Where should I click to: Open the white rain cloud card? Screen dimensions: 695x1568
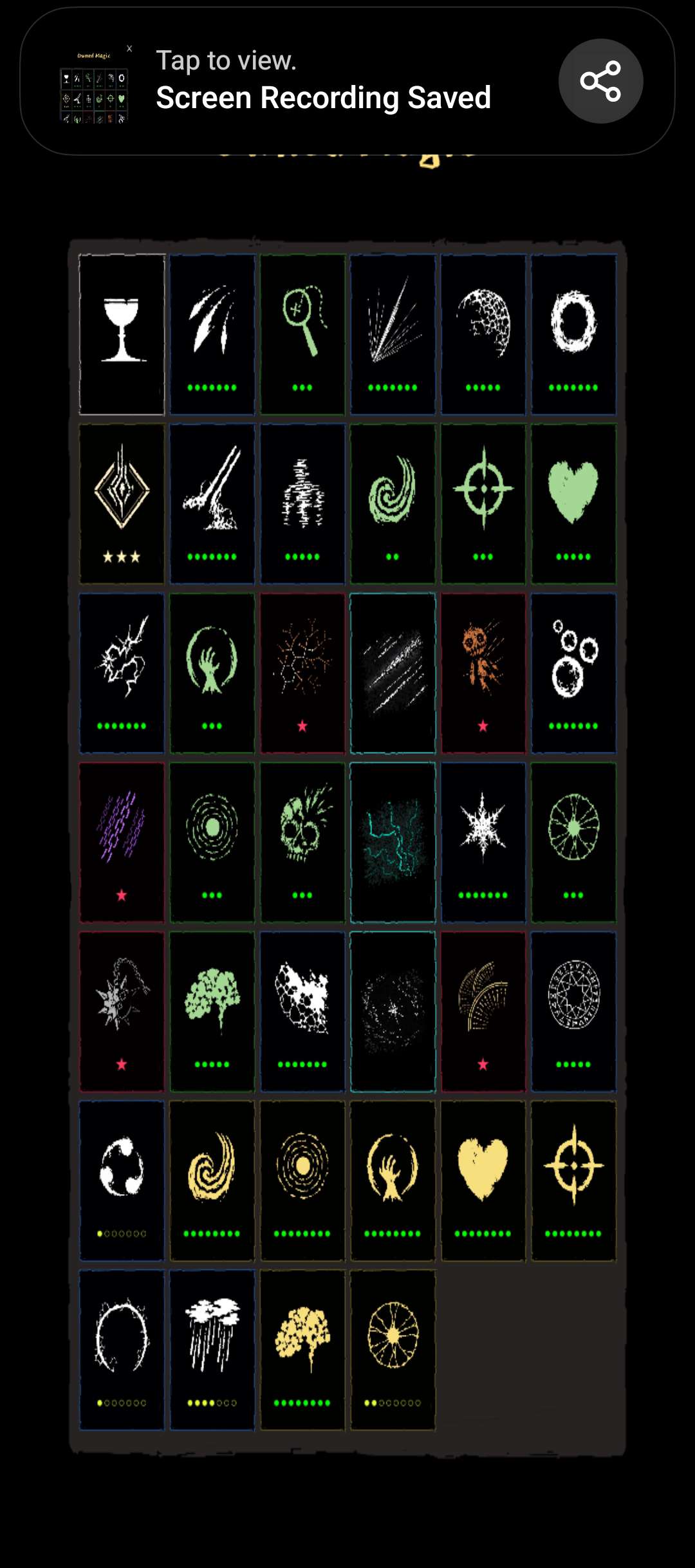click(212, 1350)
